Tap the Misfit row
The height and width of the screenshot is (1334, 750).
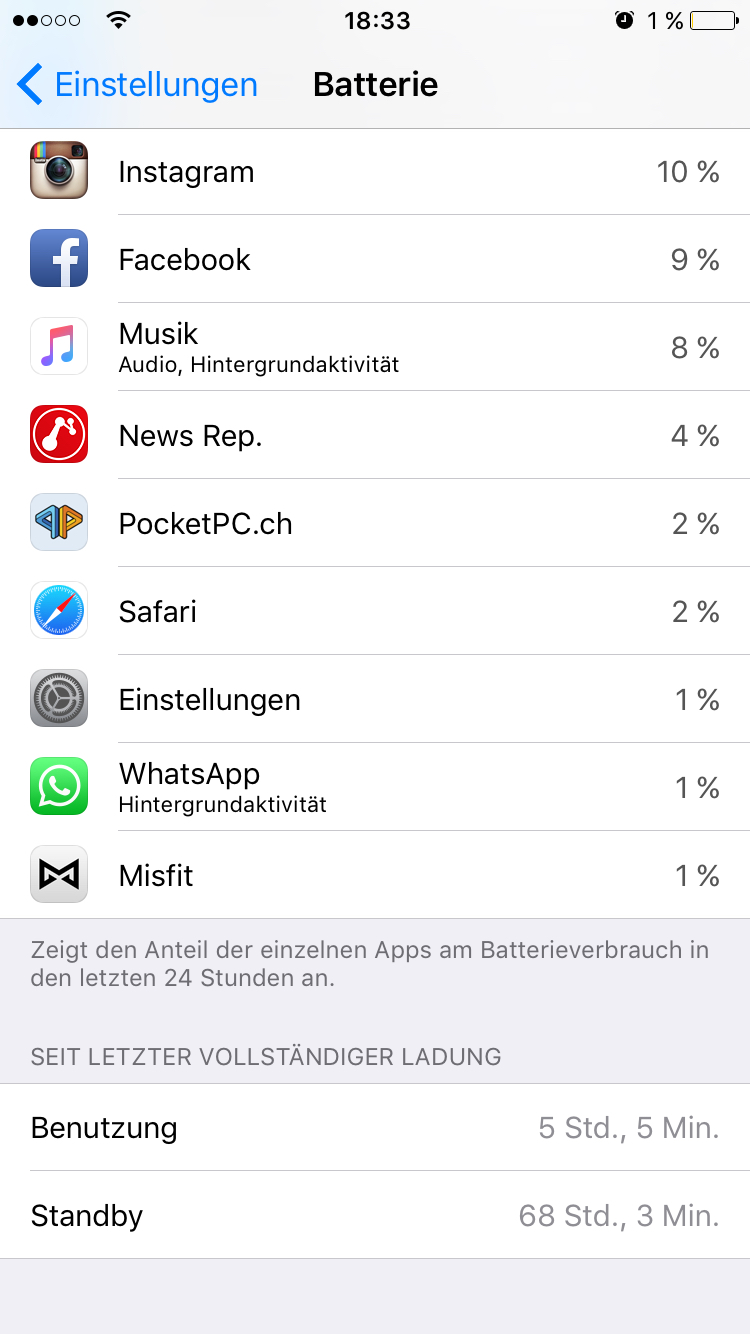tap(375, 875)
